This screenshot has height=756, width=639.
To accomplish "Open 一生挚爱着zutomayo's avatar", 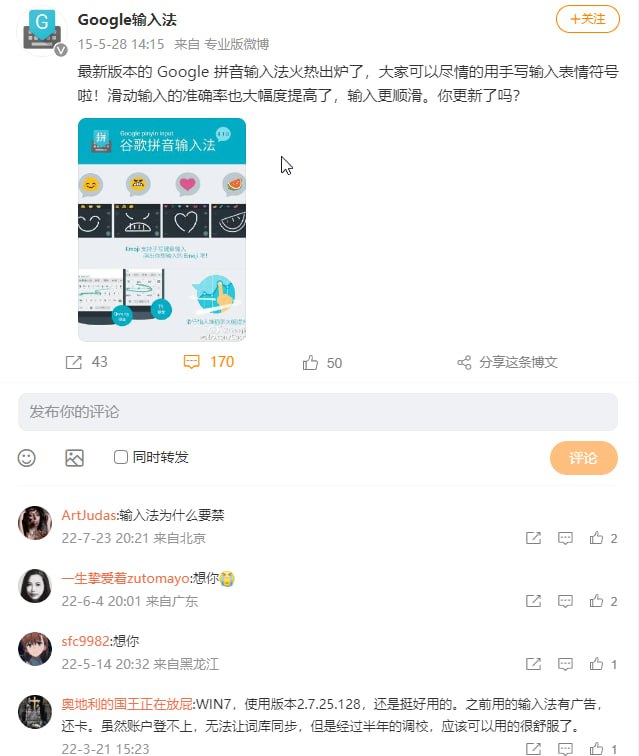I will [x=35, y=586].
